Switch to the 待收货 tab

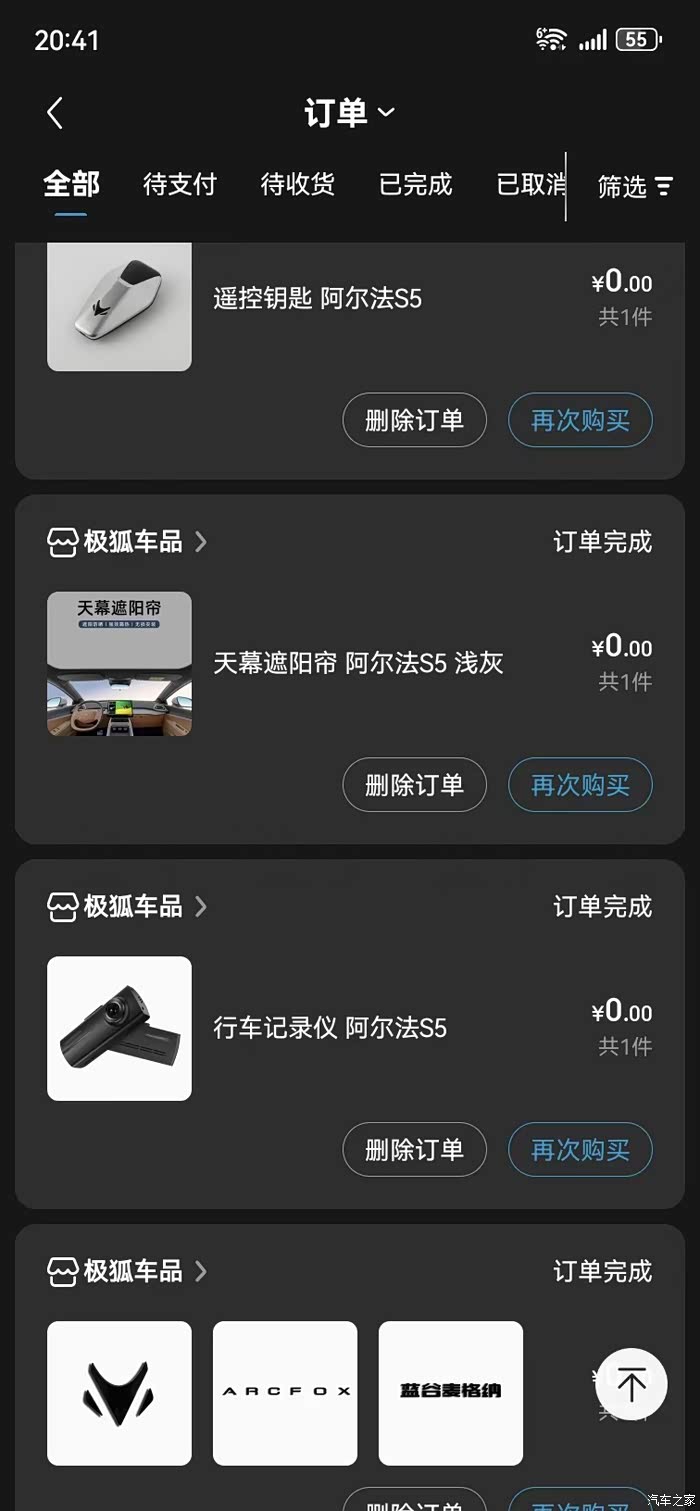click(x=298, y=185)
